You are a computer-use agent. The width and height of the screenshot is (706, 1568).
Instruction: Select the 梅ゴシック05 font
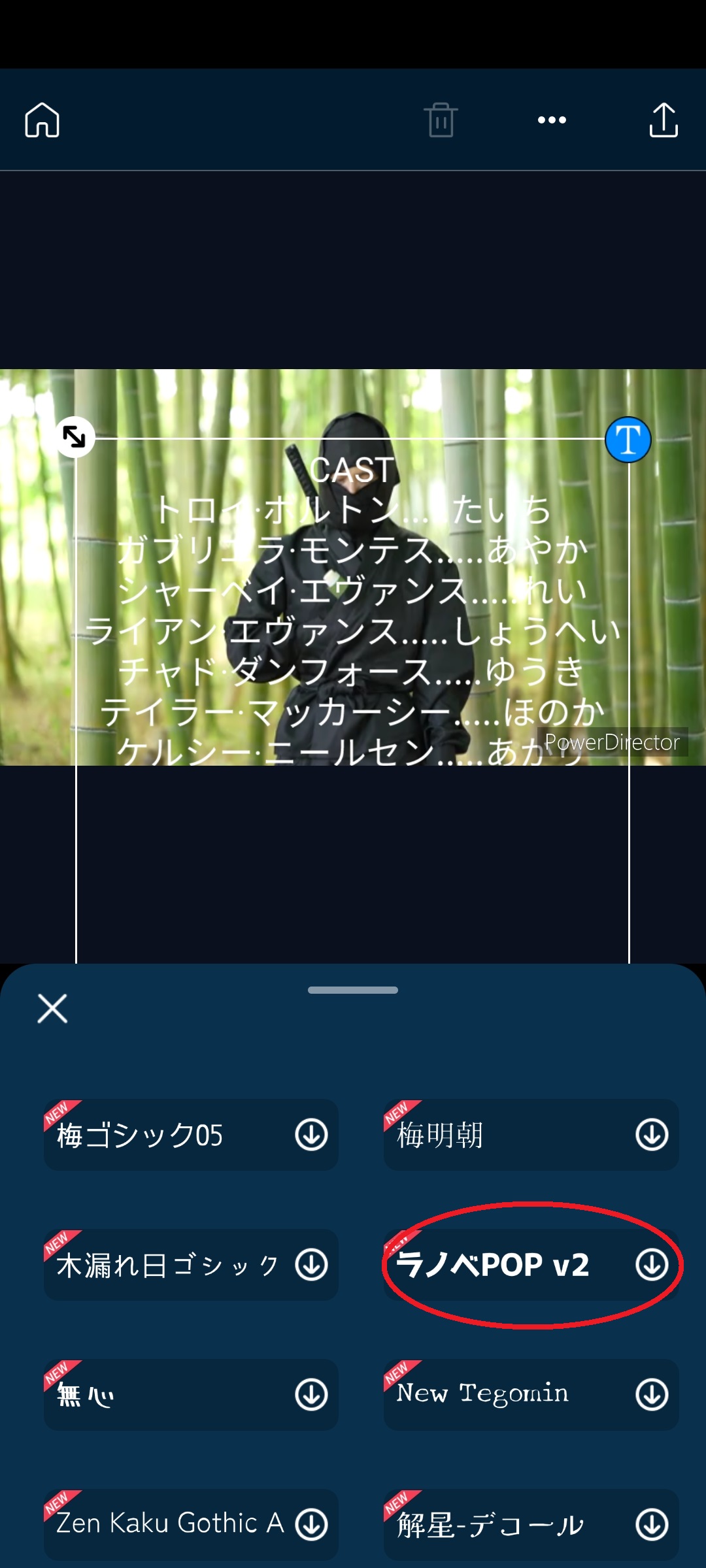click(170, 1135)
